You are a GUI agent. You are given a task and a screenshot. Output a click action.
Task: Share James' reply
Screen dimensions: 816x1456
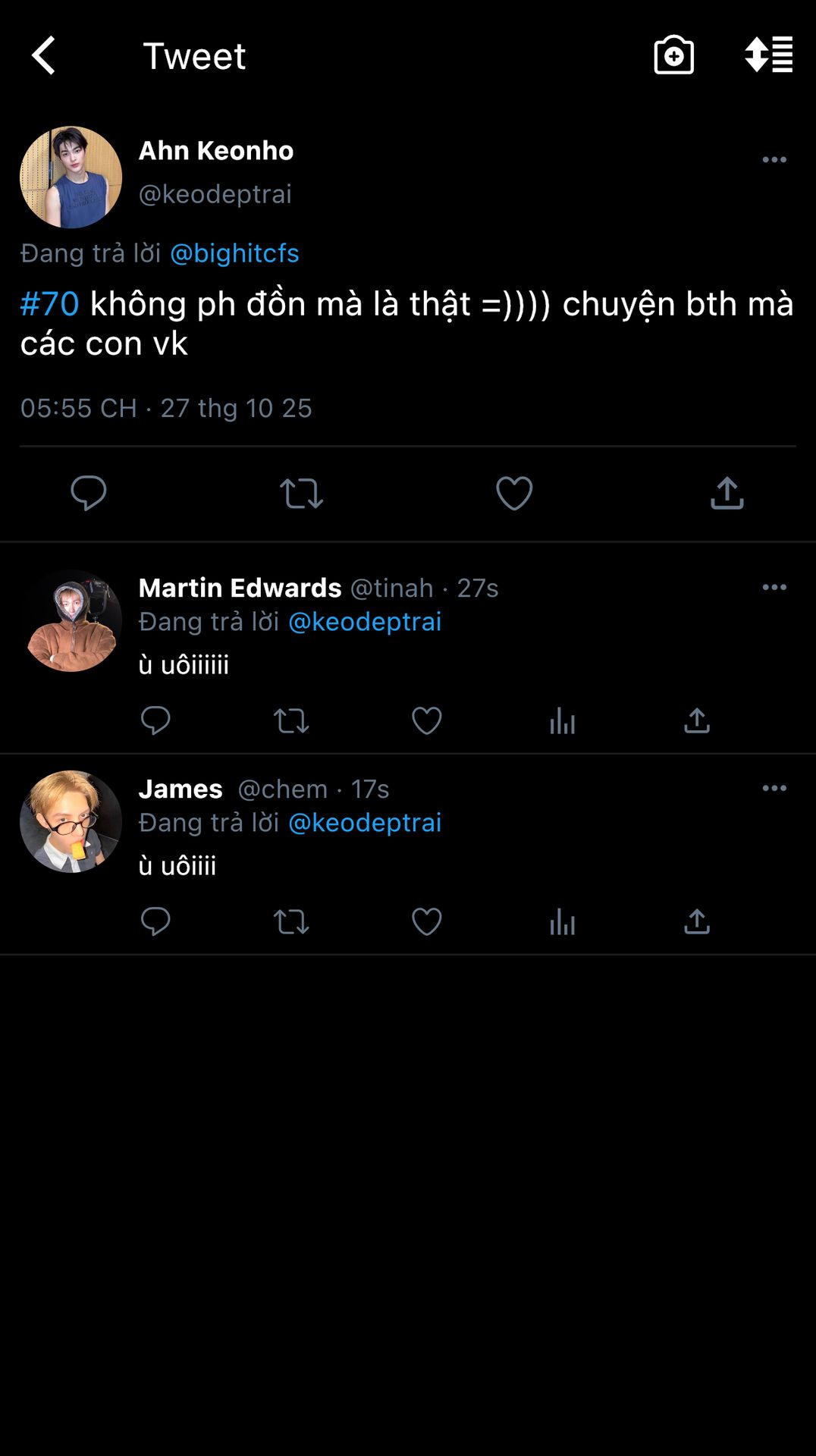point(696,921)
